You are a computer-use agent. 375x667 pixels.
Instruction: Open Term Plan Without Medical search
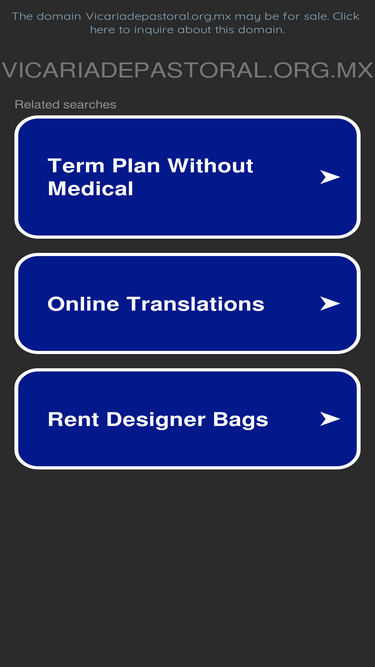pyautogui.click(x=188, y=177)
